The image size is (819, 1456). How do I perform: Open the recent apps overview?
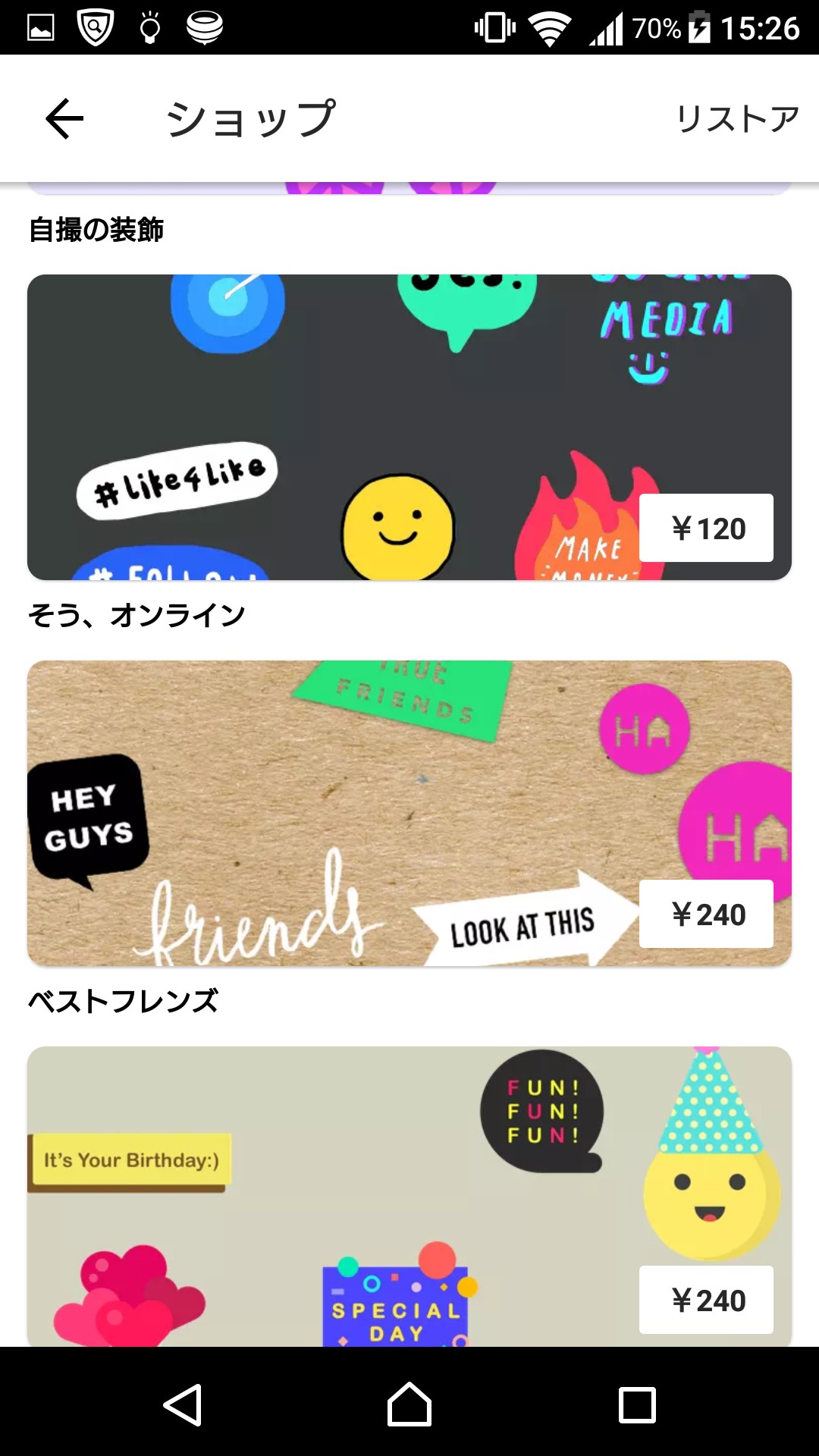(637, 1404)
